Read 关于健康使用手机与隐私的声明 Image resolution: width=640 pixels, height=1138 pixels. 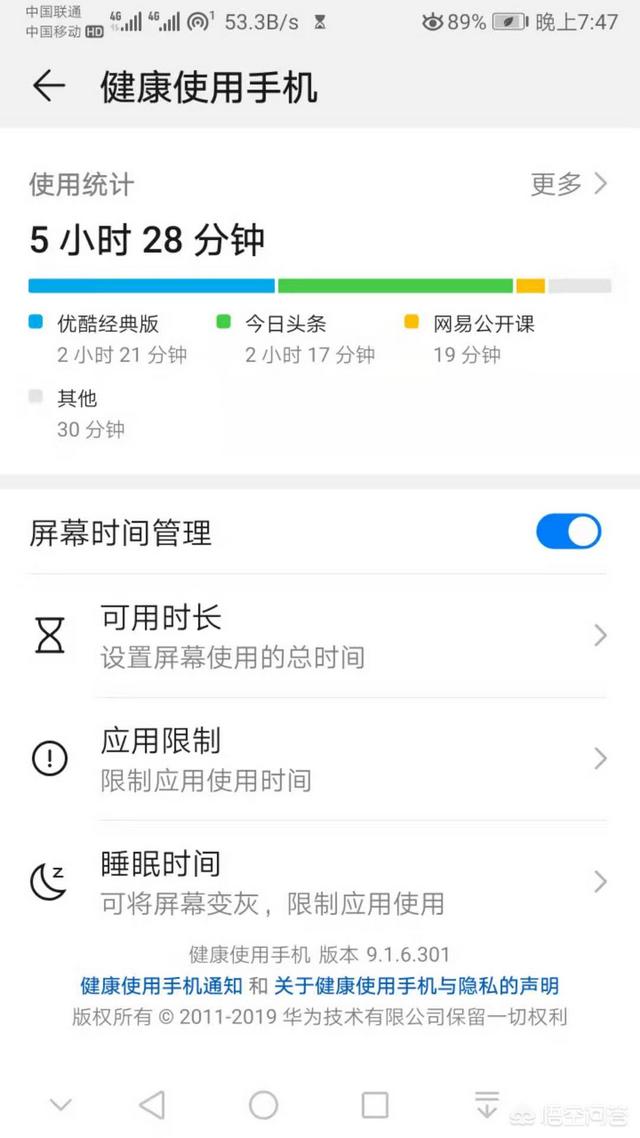pyautogui.click(x=416, y=986)
